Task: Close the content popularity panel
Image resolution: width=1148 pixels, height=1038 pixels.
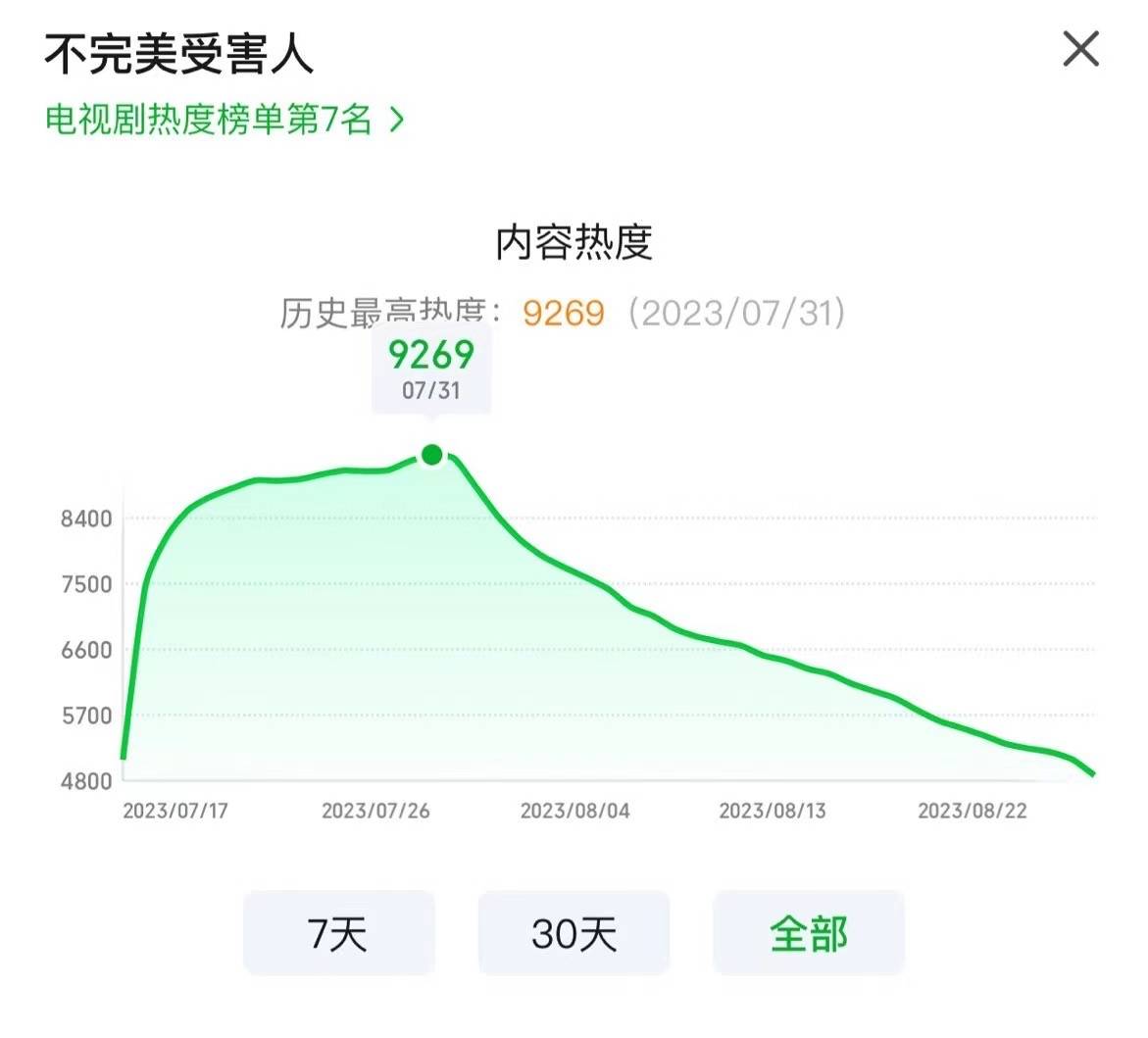Action: 1080,49
